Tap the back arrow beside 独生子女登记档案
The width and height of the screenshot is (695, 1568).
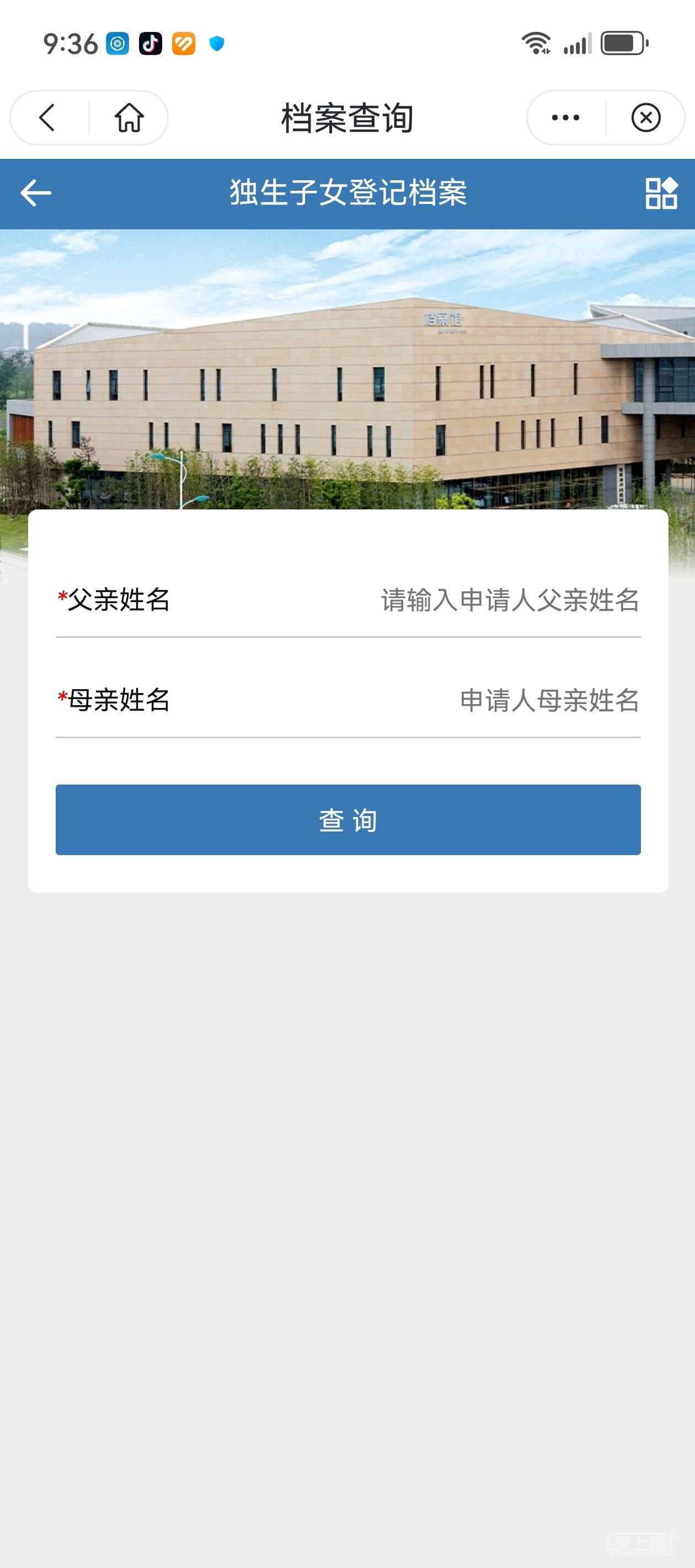35,194
